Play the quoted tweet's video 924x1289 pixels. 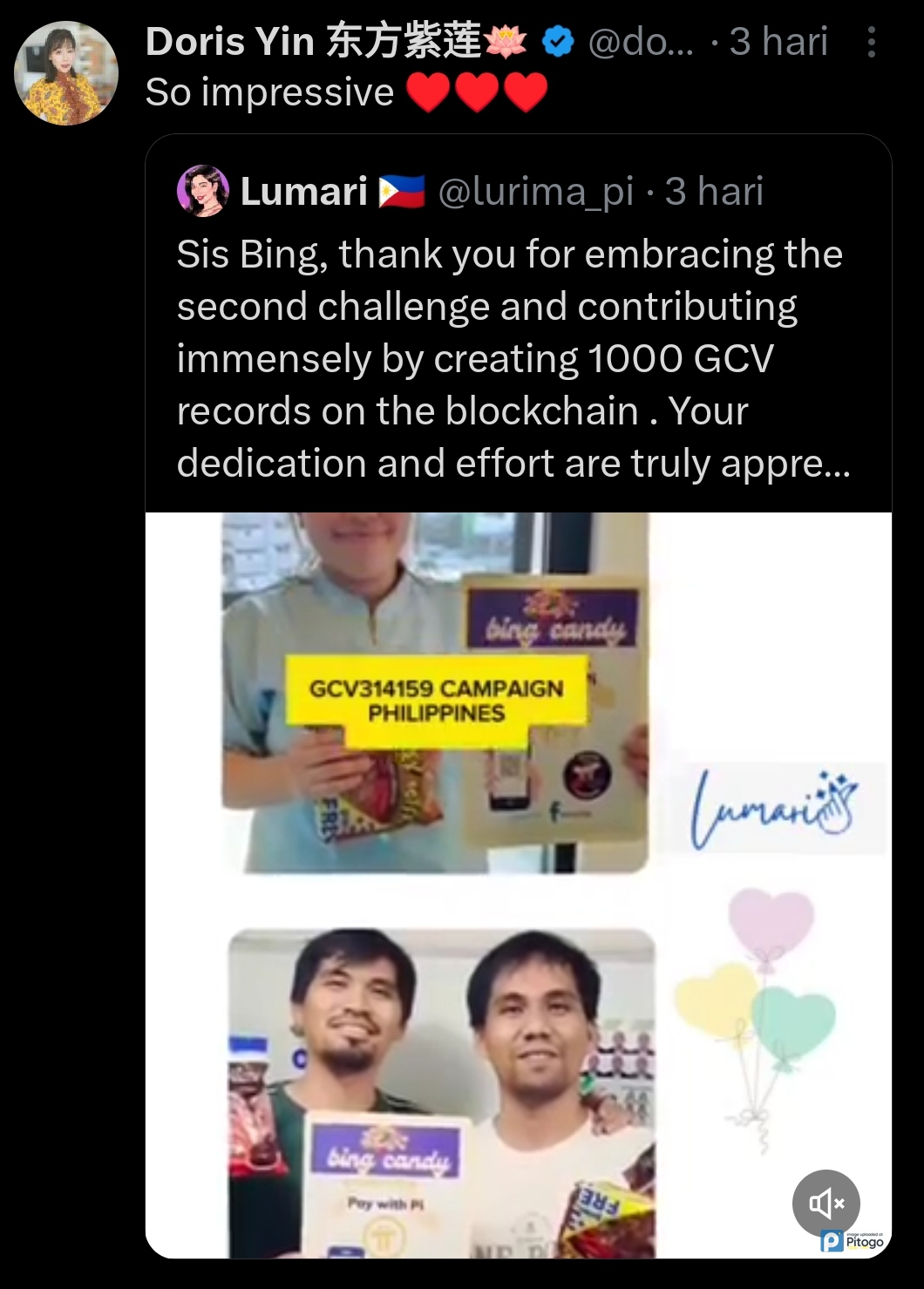tap(518, 885)
